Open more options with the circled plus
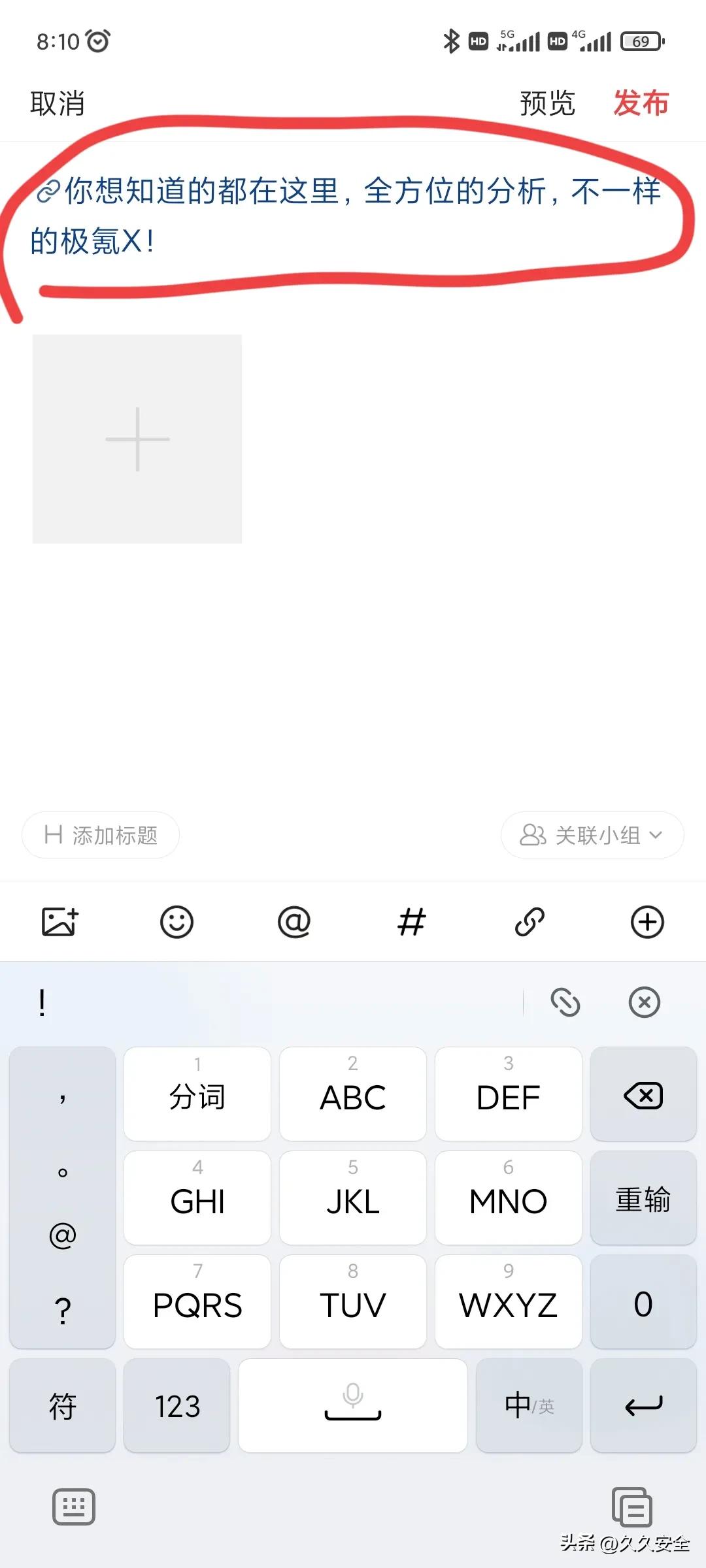This screenshot has width=706, height=1568. pos(647,922)
